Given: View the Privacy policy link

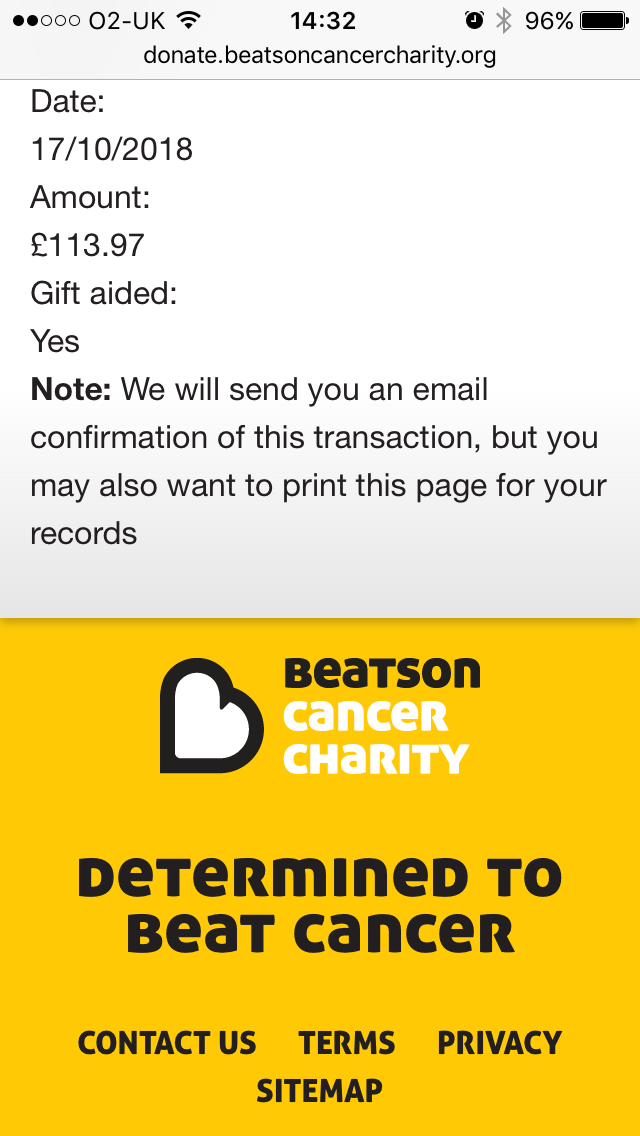Looking at the screenshot, I should 499,1043.
